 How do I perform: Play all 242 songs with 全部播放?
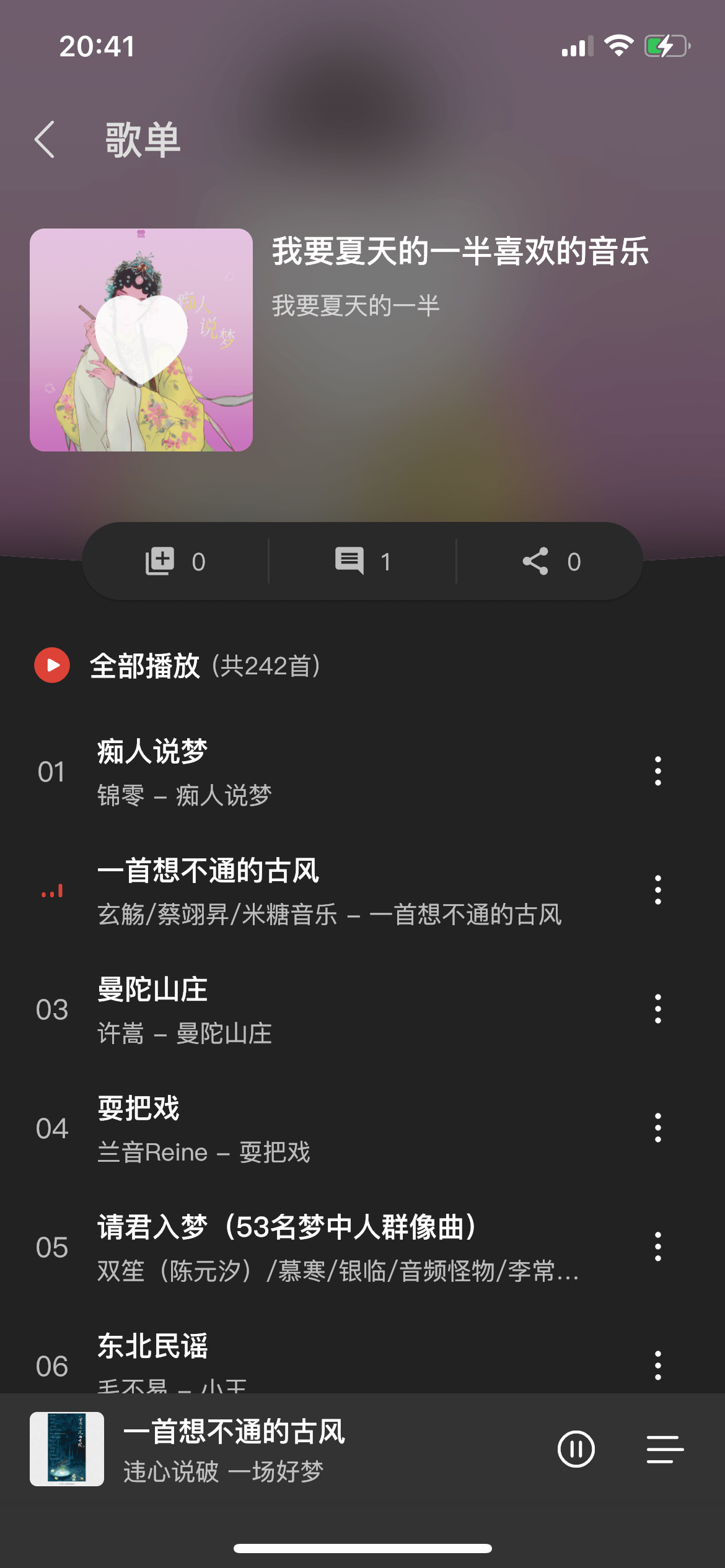click(x=144, y=666)
